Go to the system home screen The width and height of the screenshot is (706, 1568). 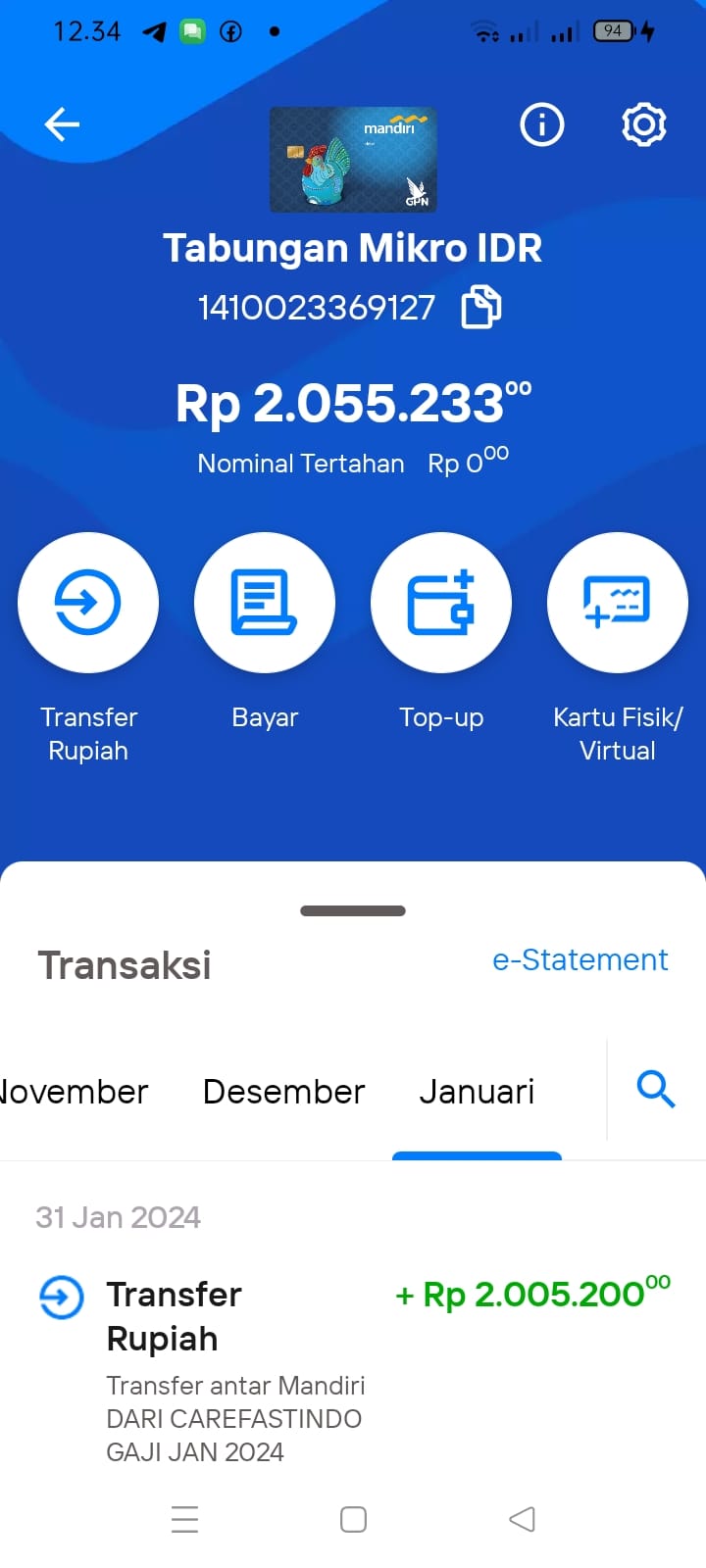point(353,1519)
